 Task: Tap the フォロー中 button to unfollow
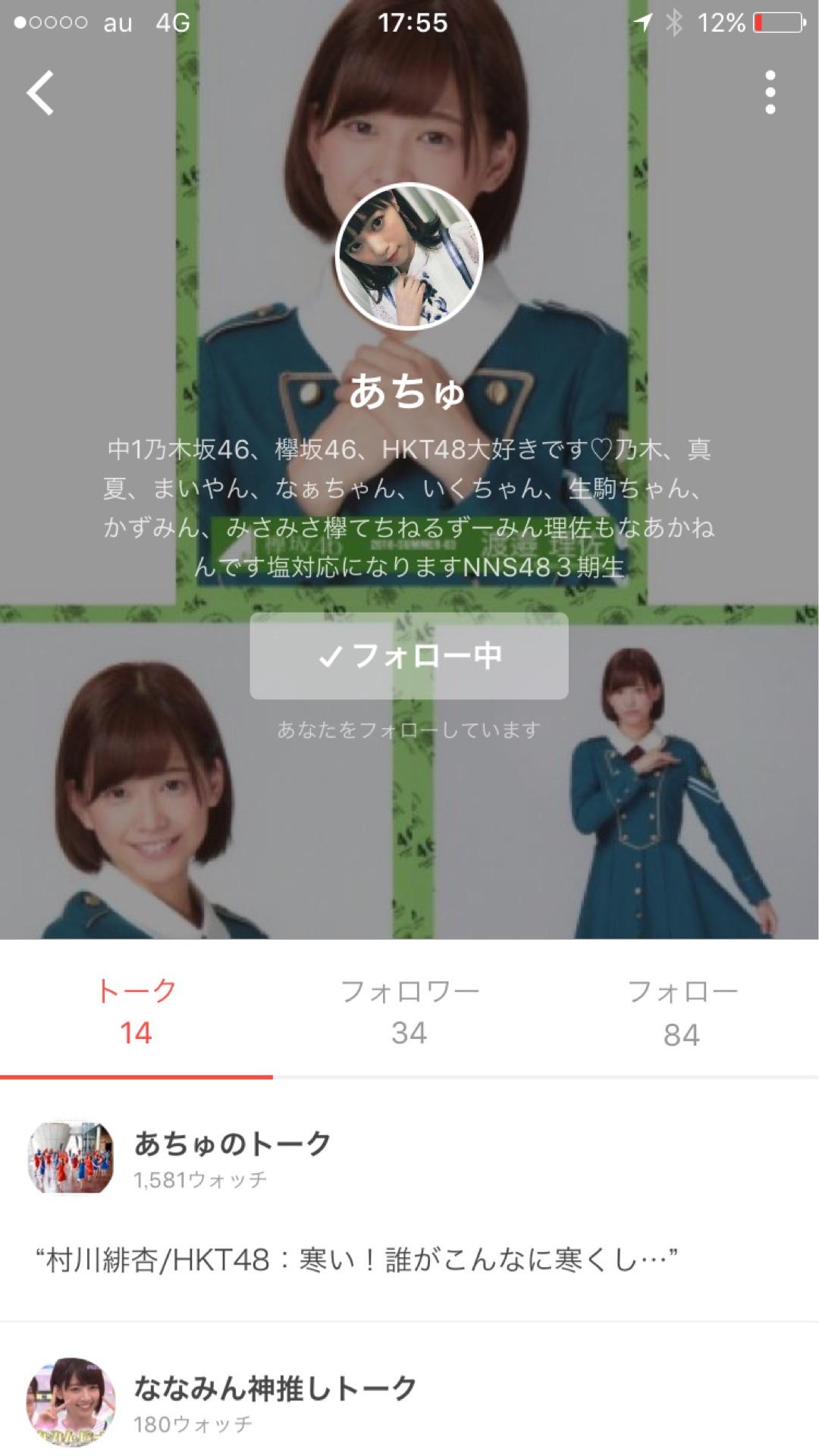pyautogui.click(x=409, y=656)
